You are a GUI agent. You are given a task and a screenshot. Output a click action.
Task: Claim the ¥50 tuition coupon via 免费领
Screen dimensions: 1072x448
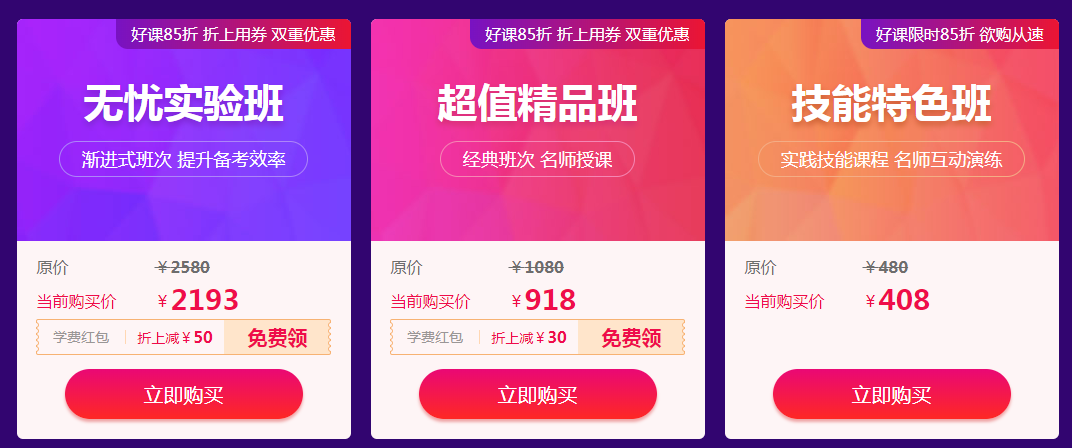point(277,338)
